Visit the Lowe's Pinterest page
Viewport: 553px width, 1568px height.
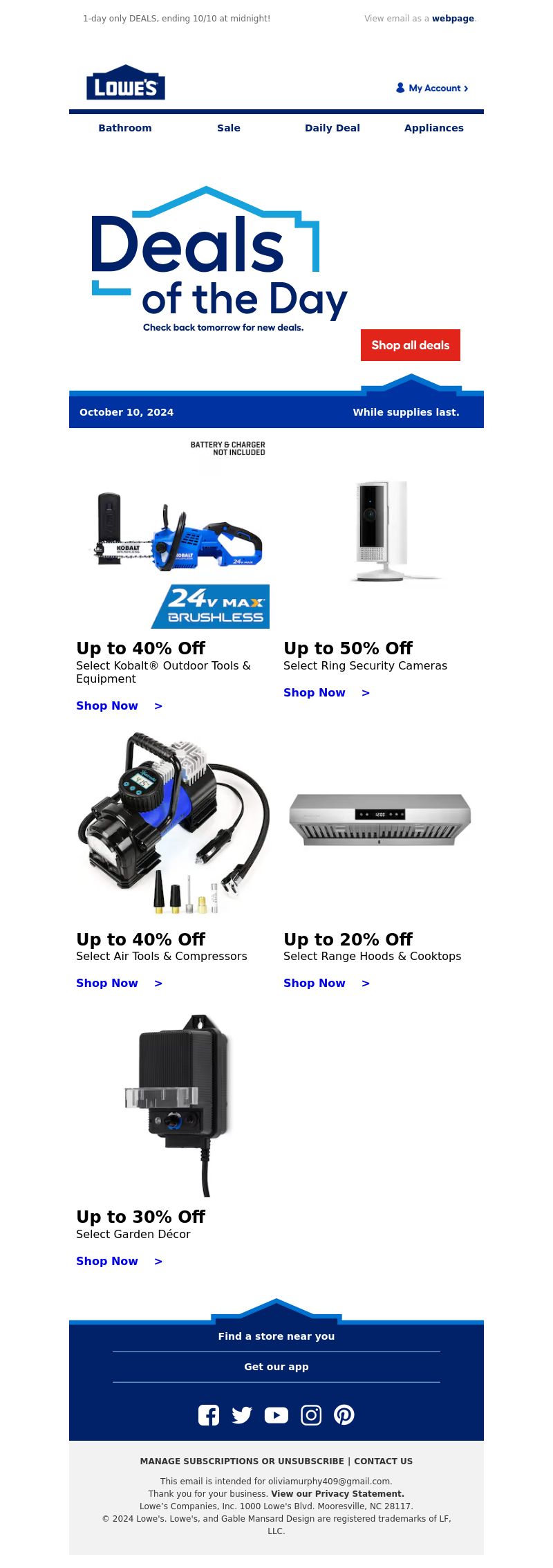(344, 1415)
